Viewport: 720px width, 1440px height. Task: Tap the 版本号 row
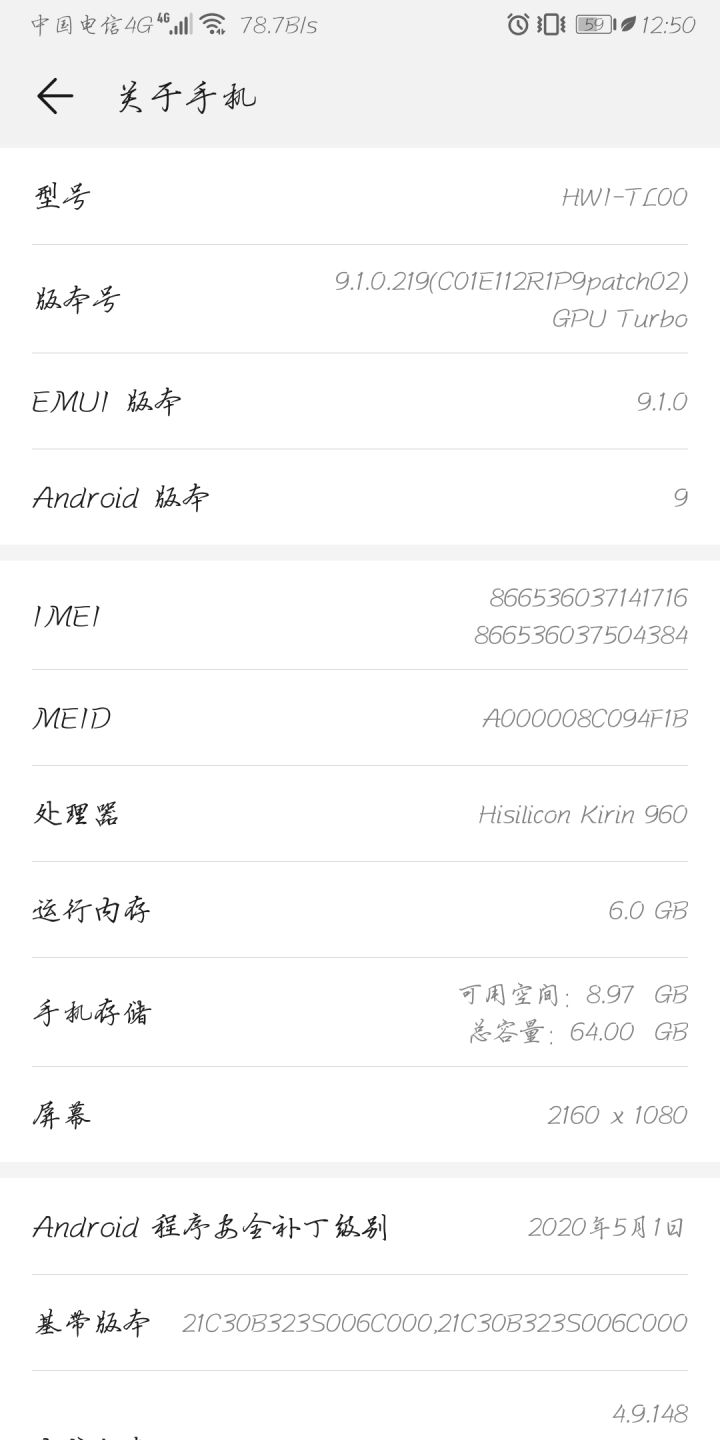pyautogui.click(x=360, y=299)
